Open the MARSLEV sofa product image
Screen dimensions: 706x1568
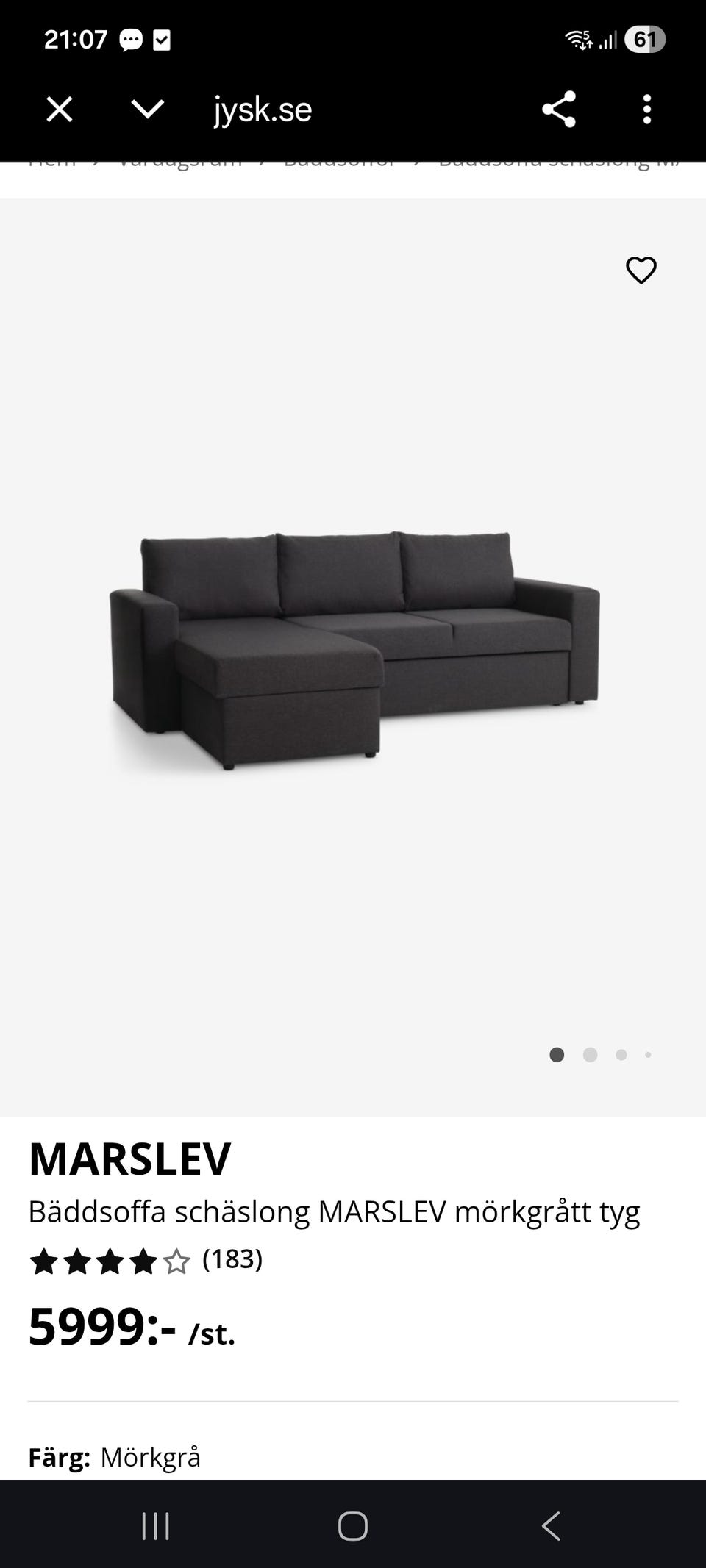(354, 650)
